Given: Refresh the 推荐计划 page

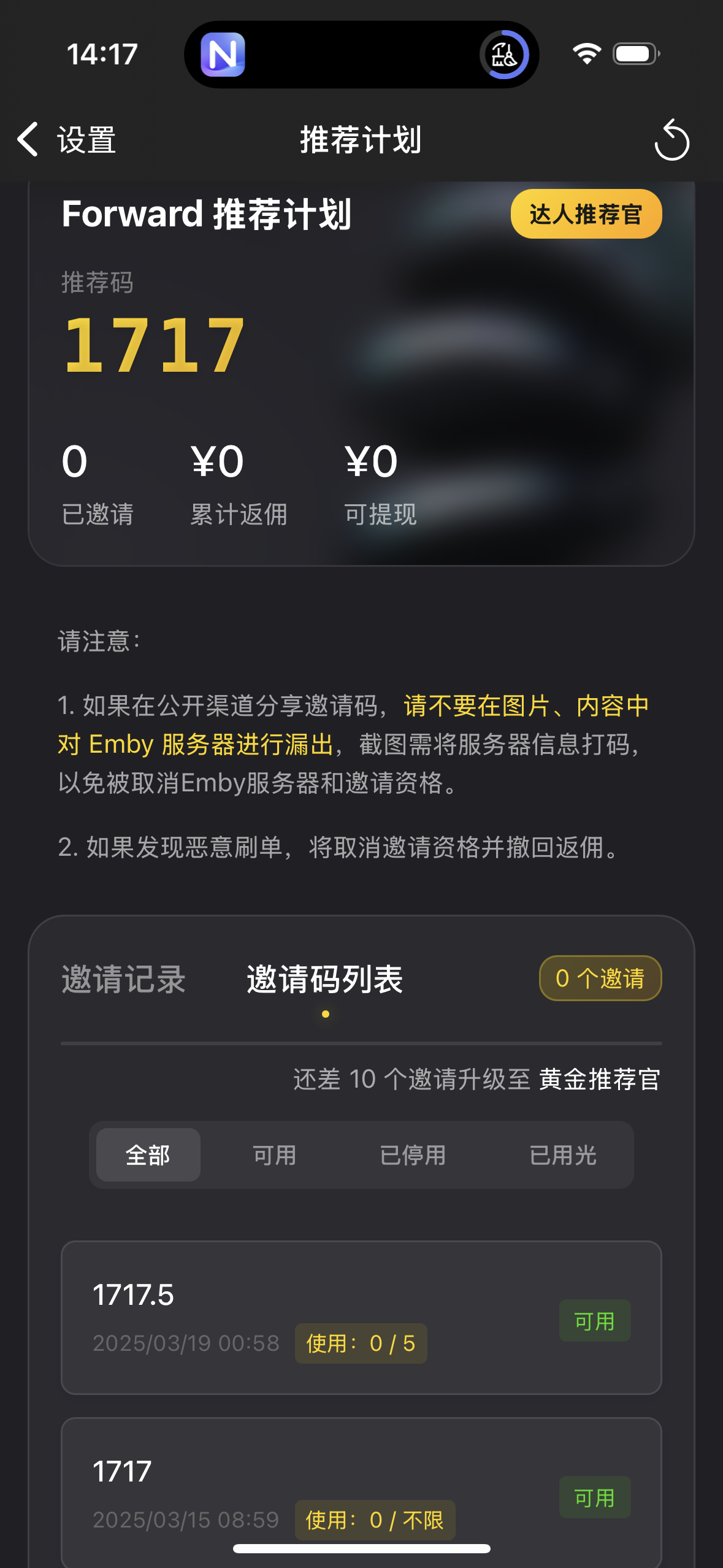Looking at the screenshot, I should click(671, 140).
